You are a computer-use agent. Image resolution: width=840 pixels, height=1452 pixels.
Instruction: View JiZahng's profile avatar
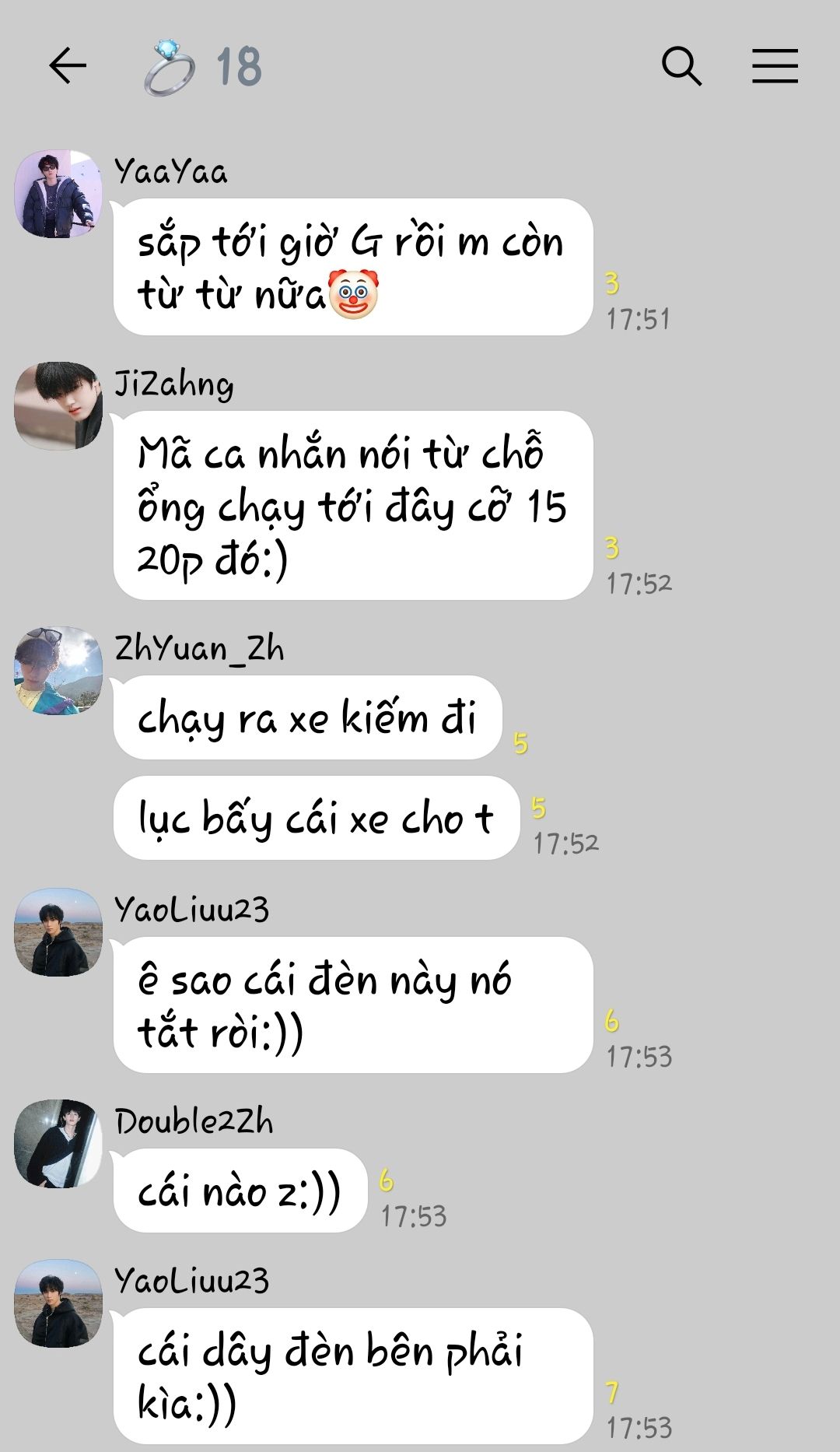pos(58,405)
